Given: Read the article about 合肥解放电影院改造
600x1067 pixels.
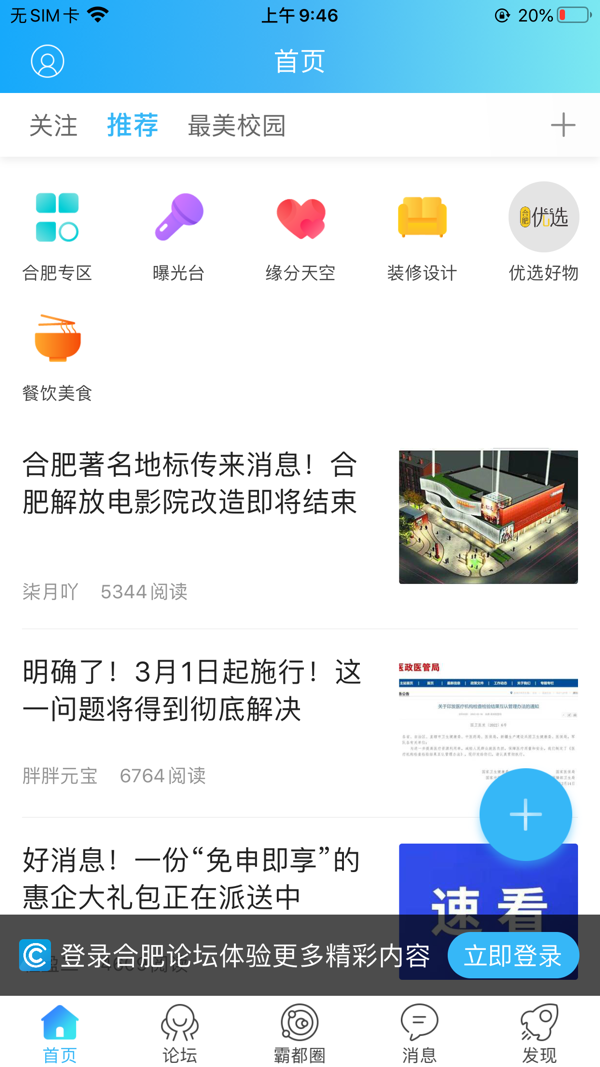Looking at the screenshot, I should pos(190,483).
